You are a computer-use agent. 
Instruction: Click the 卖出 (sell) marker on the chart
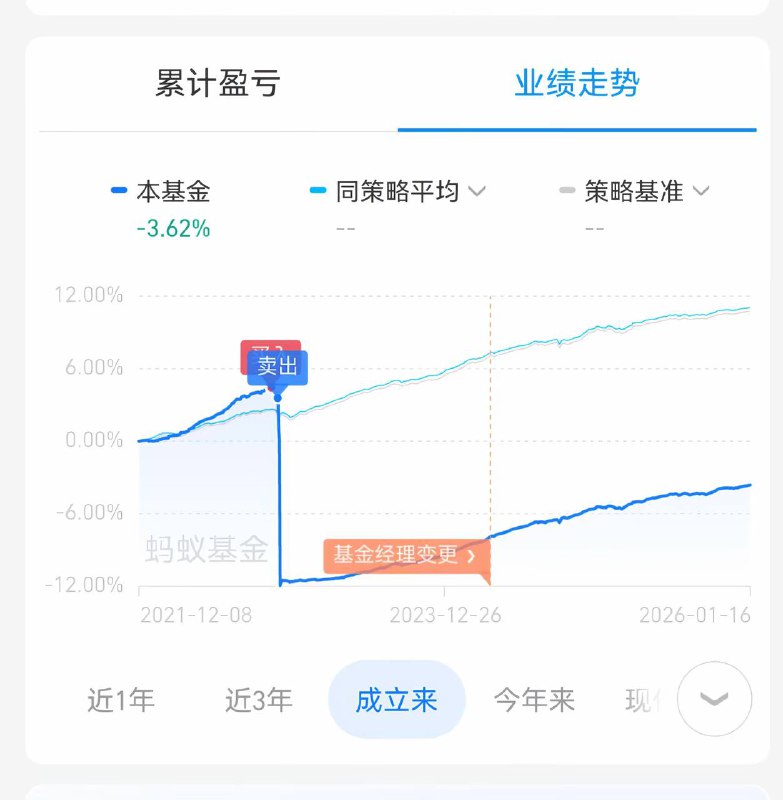[277, 366]
